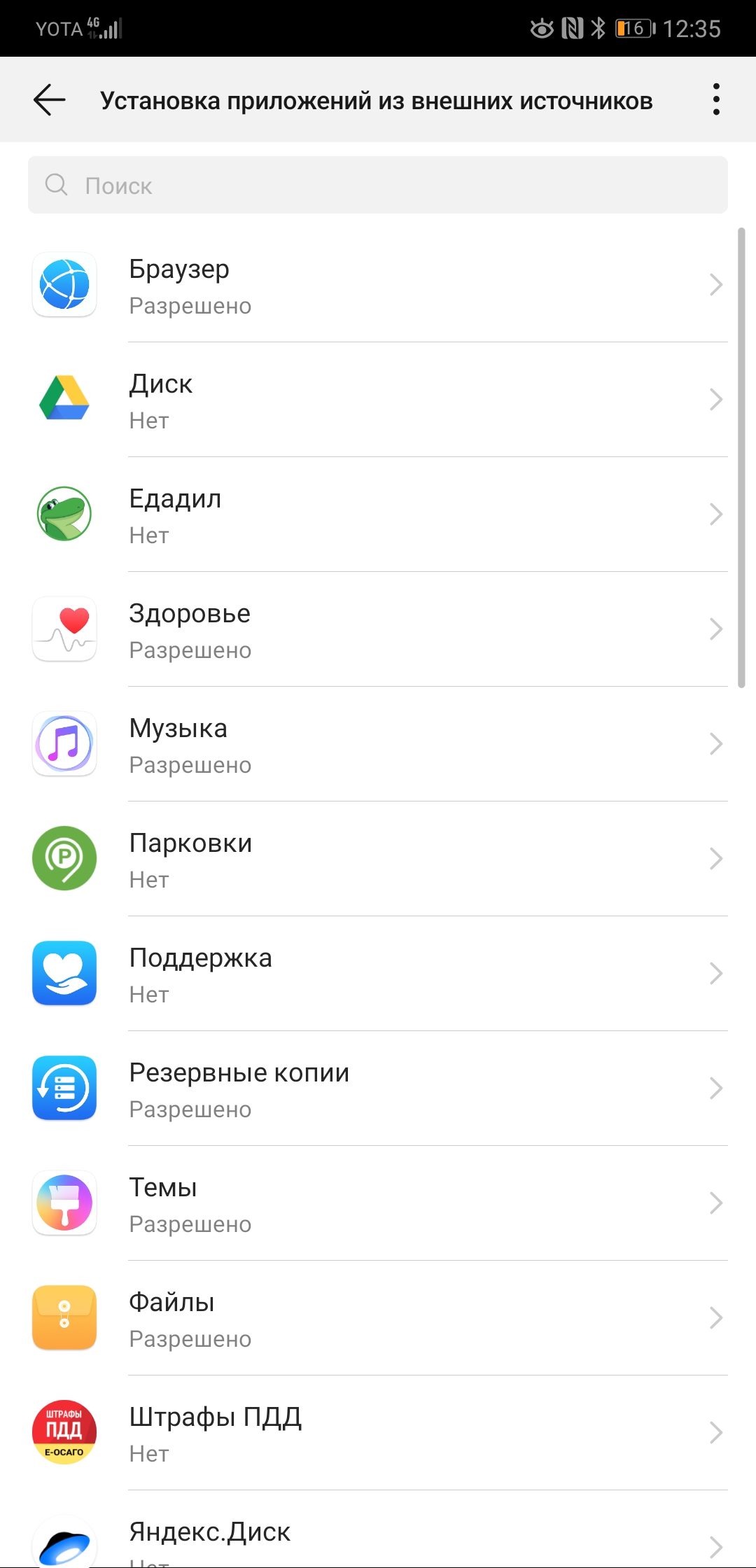Open the Штрафы ПДД row
This screenshot has width=756, height=1568.
click(378, 1434)
